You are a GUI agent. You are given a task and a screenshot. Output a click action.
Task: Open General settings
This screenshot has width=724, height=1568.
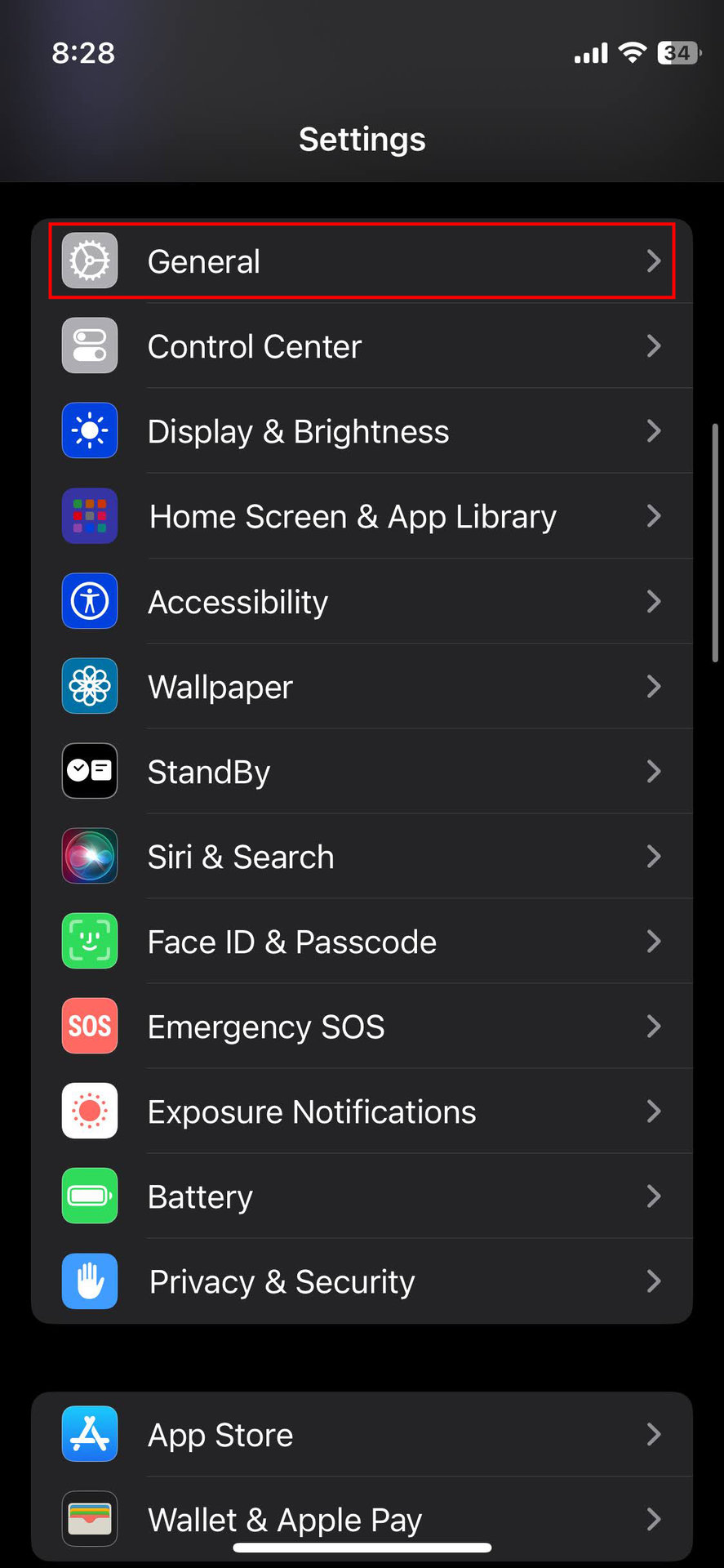362,261
